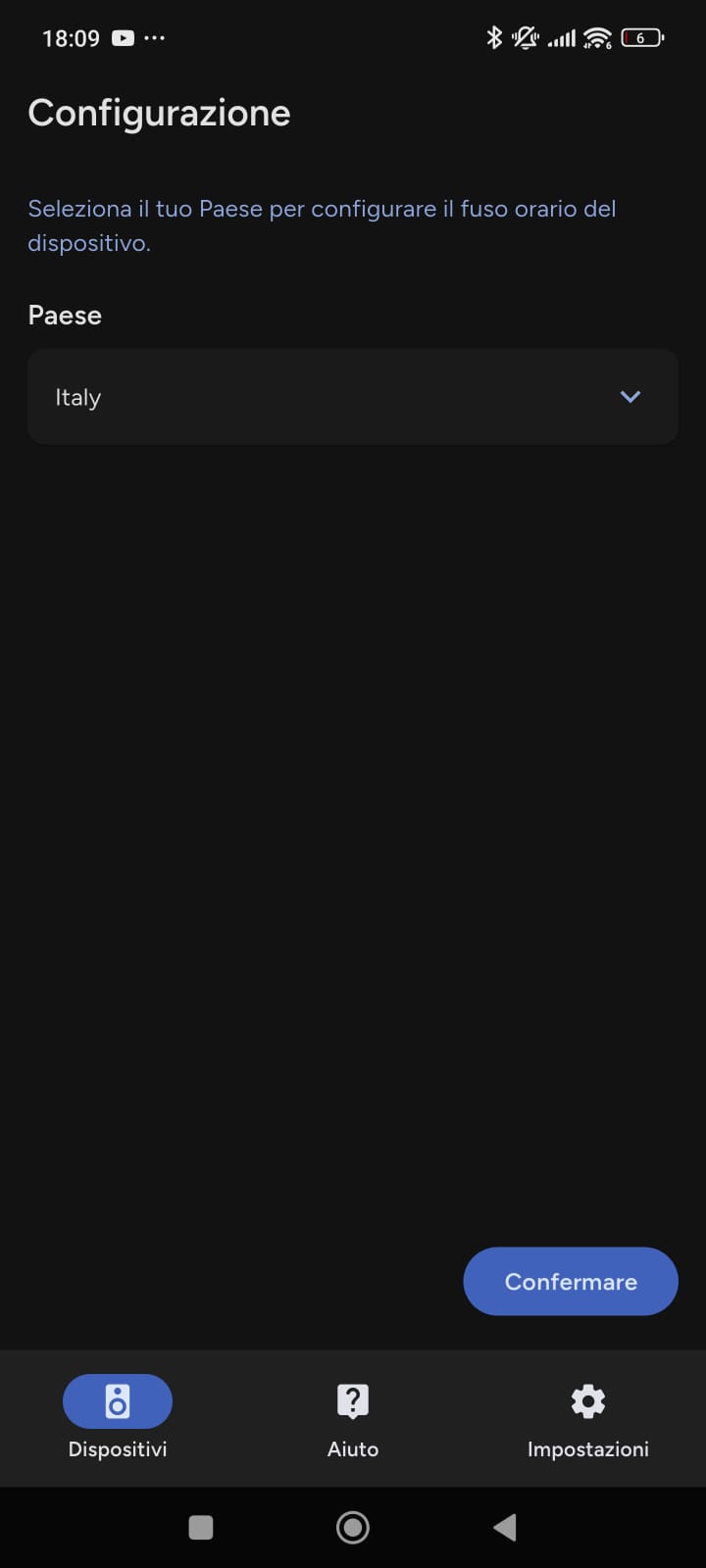Open the Aiuto tab
This screenshot has width=706, height=1568.
pos(353,1417)
